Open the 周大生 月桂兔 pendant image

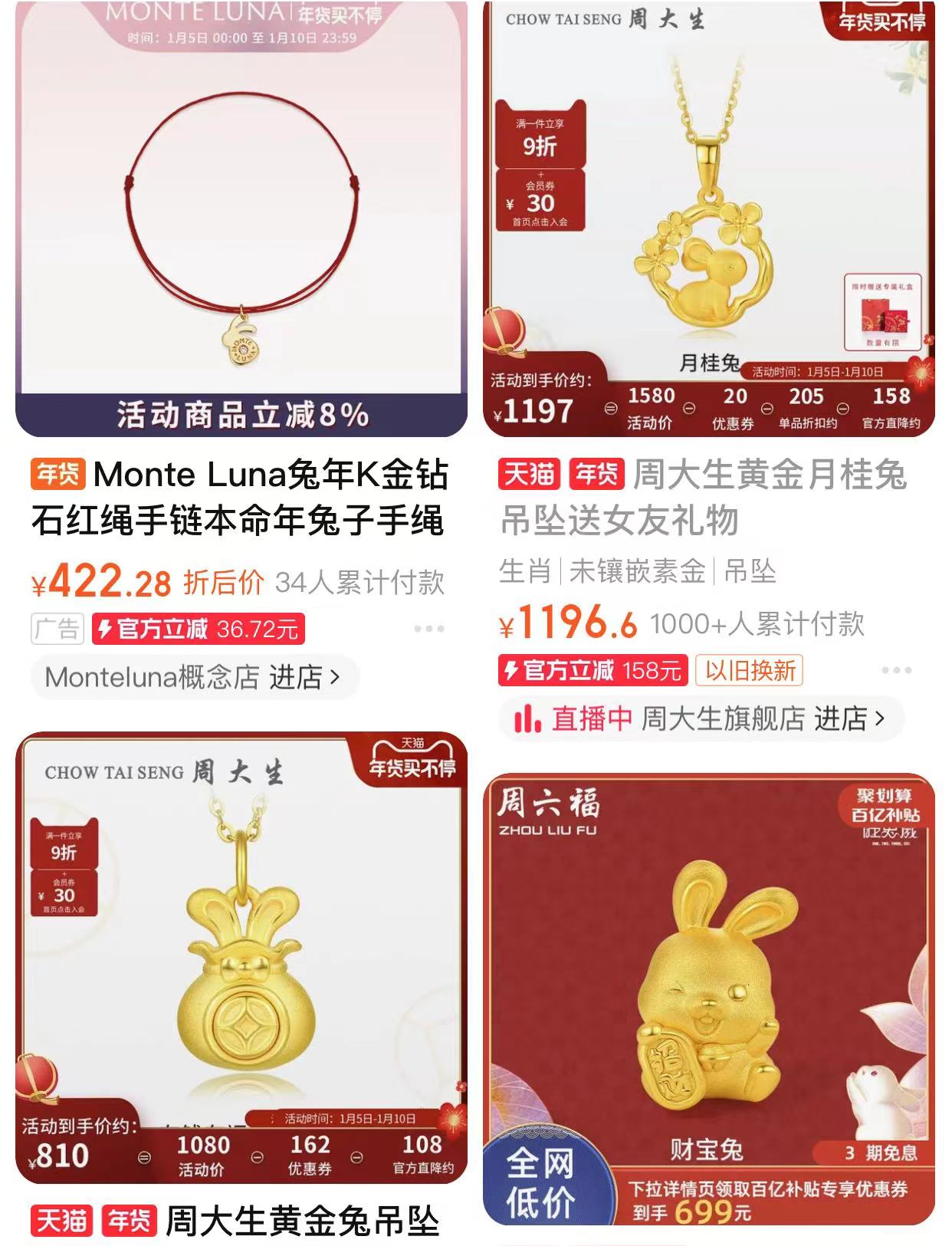(709, 219)
